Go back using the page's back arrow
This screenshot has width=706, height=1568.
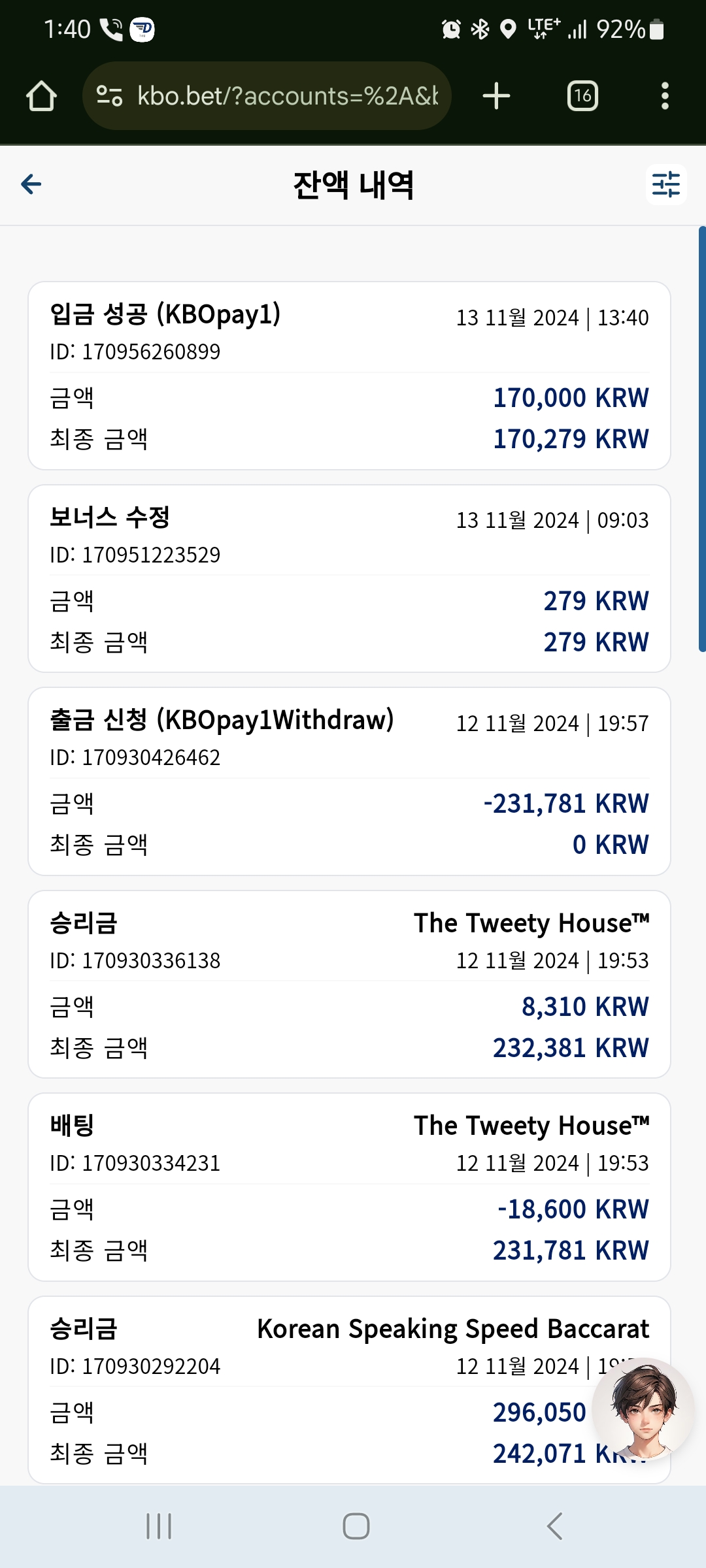(31, 184)
